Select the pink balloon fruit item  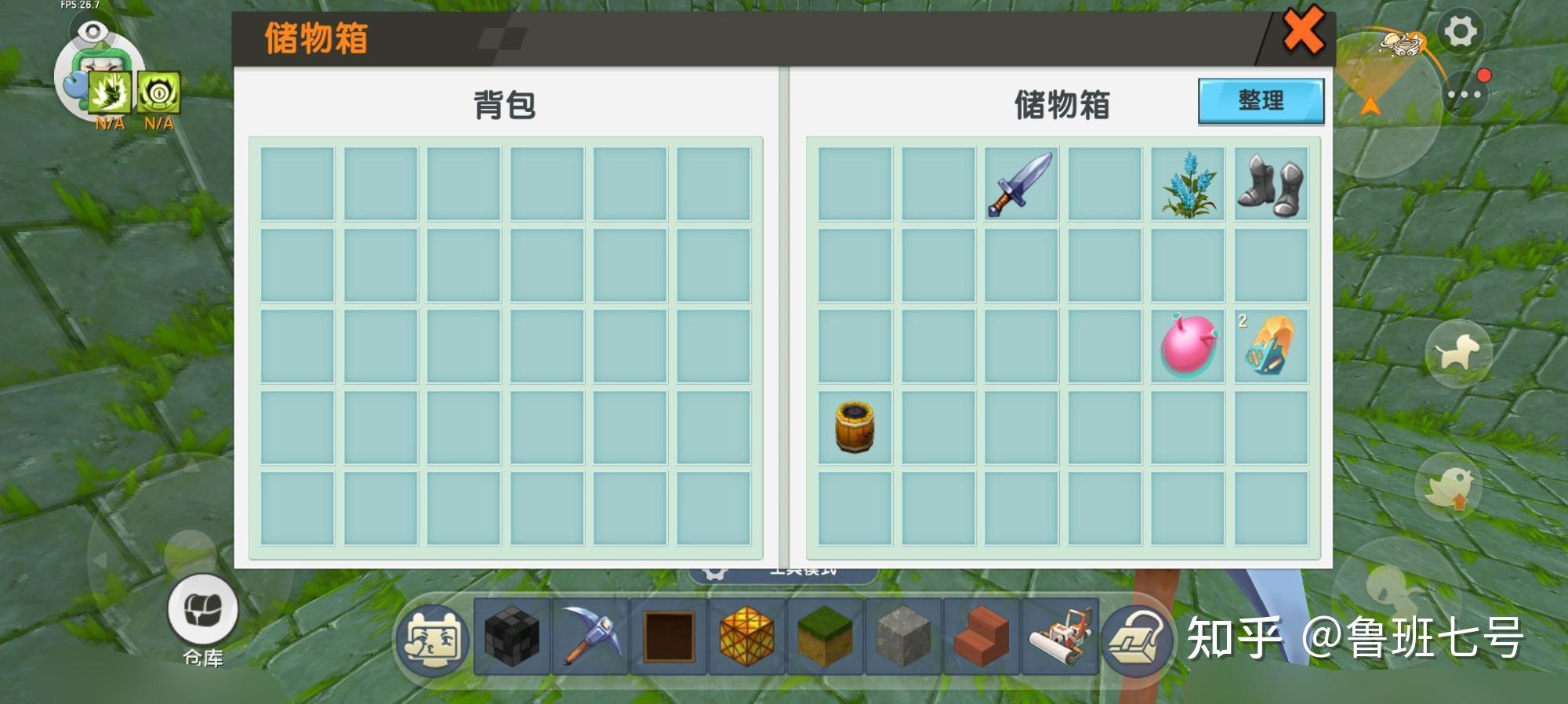(1188, 346)
